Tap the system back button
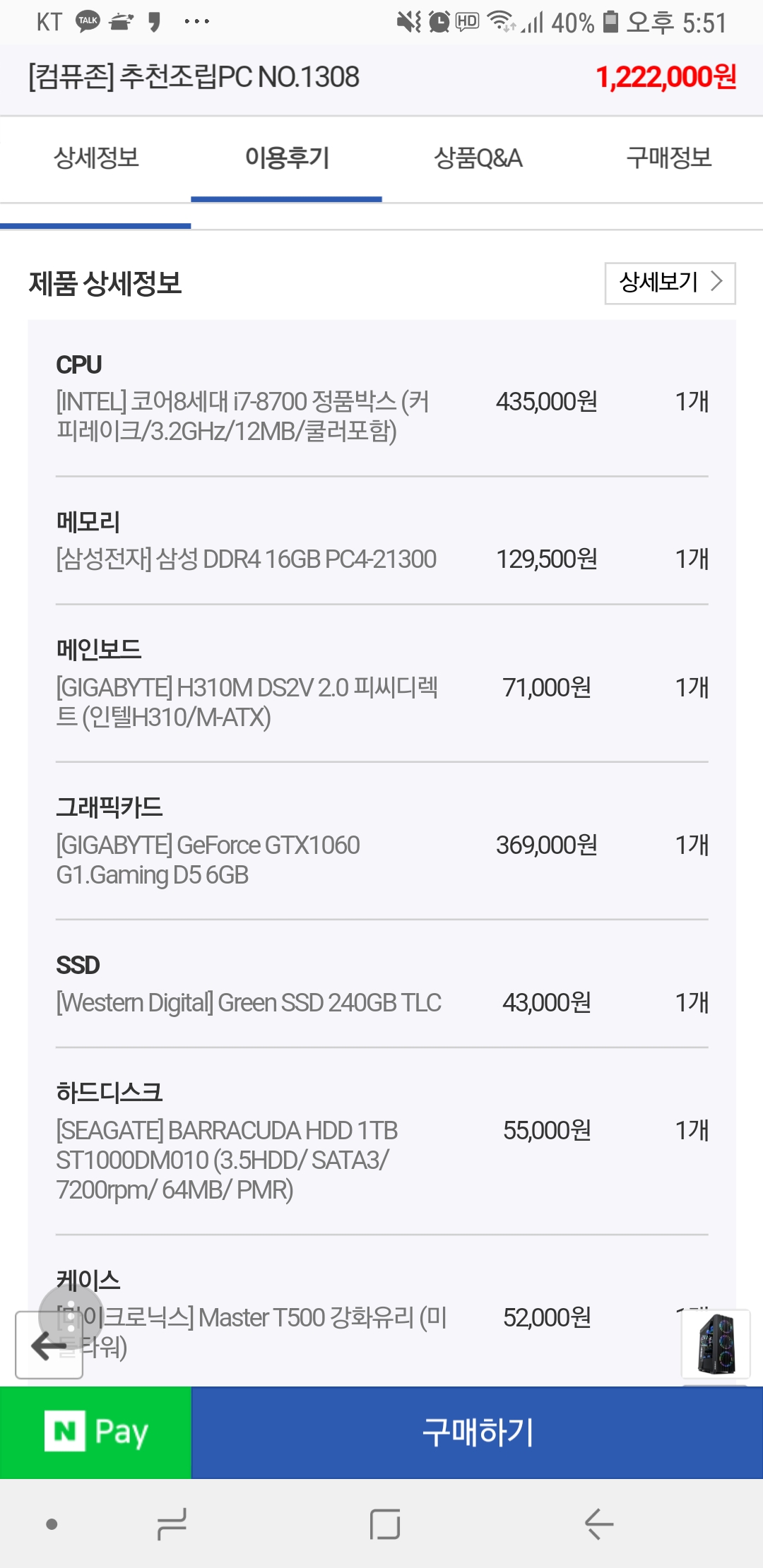The height and width of the screenshot is (1568, 763). [x=599, y=1524]
